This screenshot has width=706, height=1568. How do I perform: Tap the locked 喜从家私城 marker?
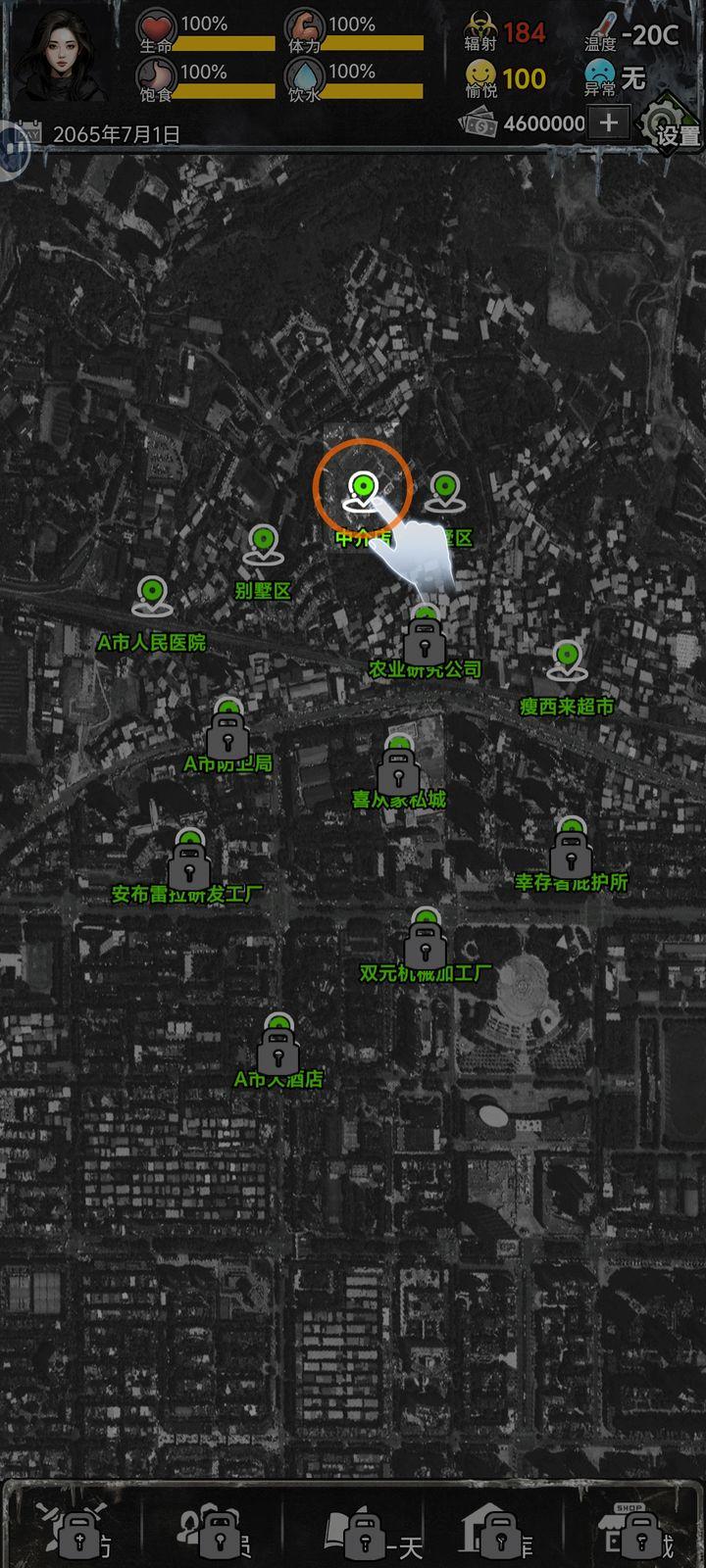[x=398, y=767]
